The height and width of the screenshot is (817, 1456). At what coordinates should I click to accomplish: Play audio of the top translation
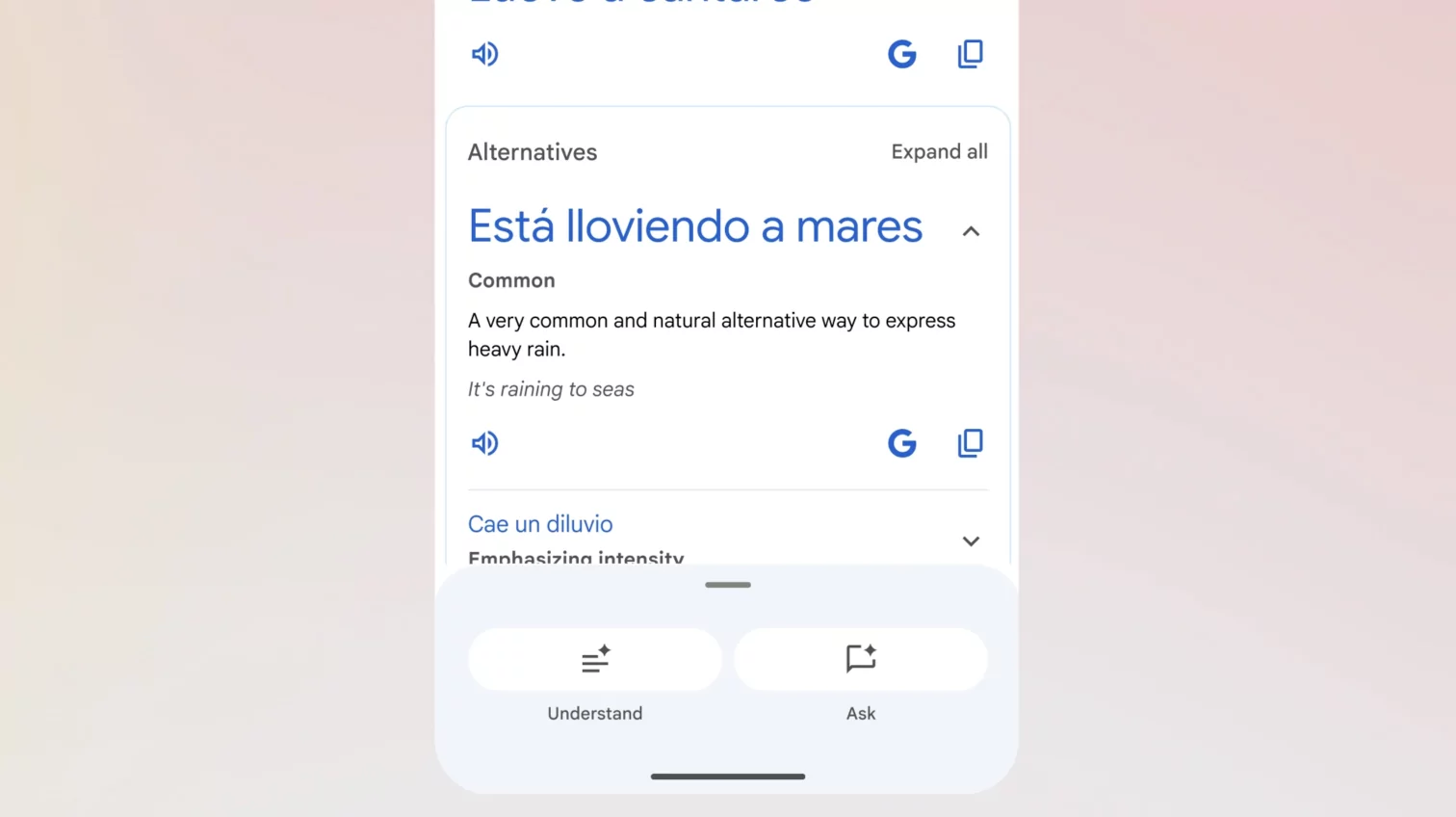pos(484,54)
